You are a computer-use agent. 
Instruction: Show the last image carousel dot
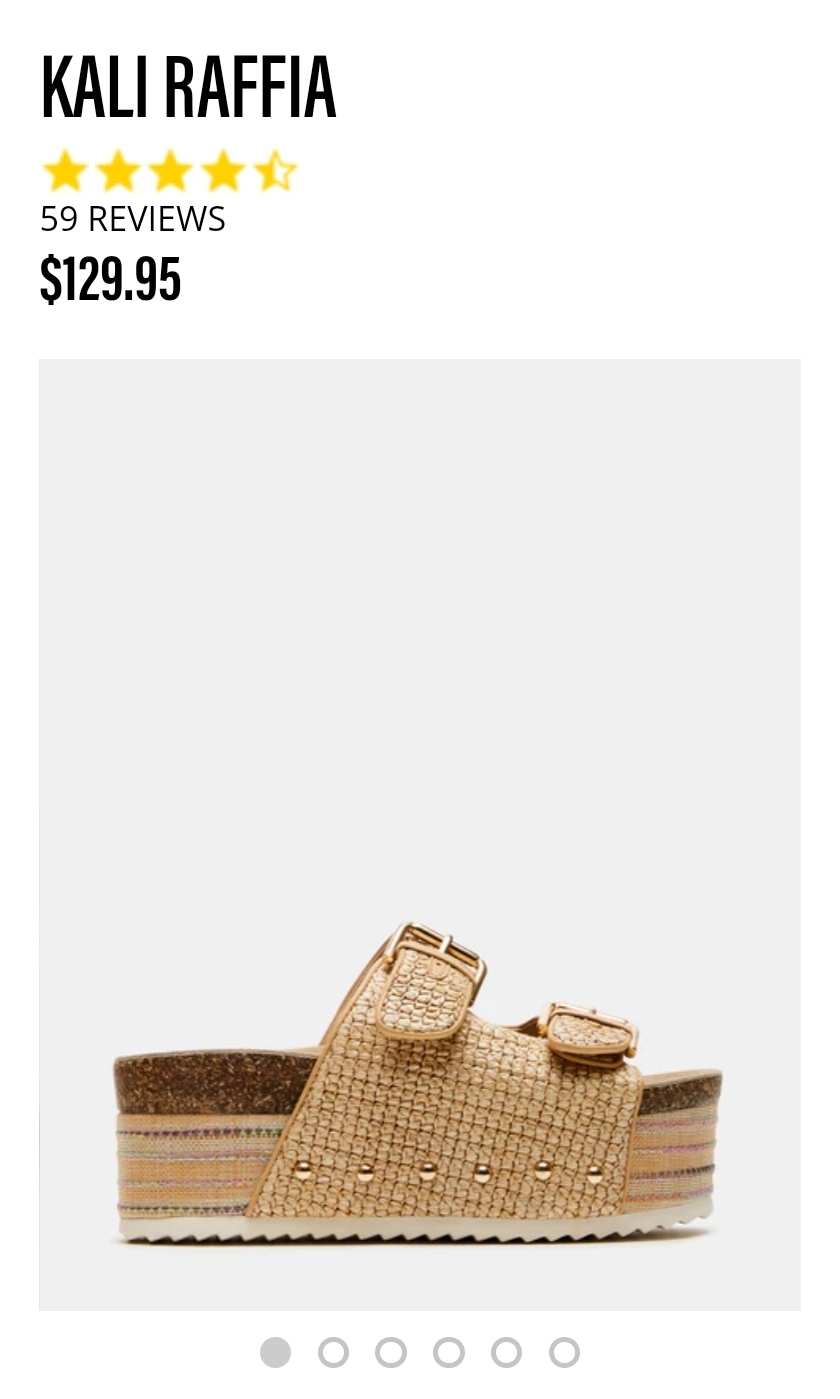click(564, 1353)
